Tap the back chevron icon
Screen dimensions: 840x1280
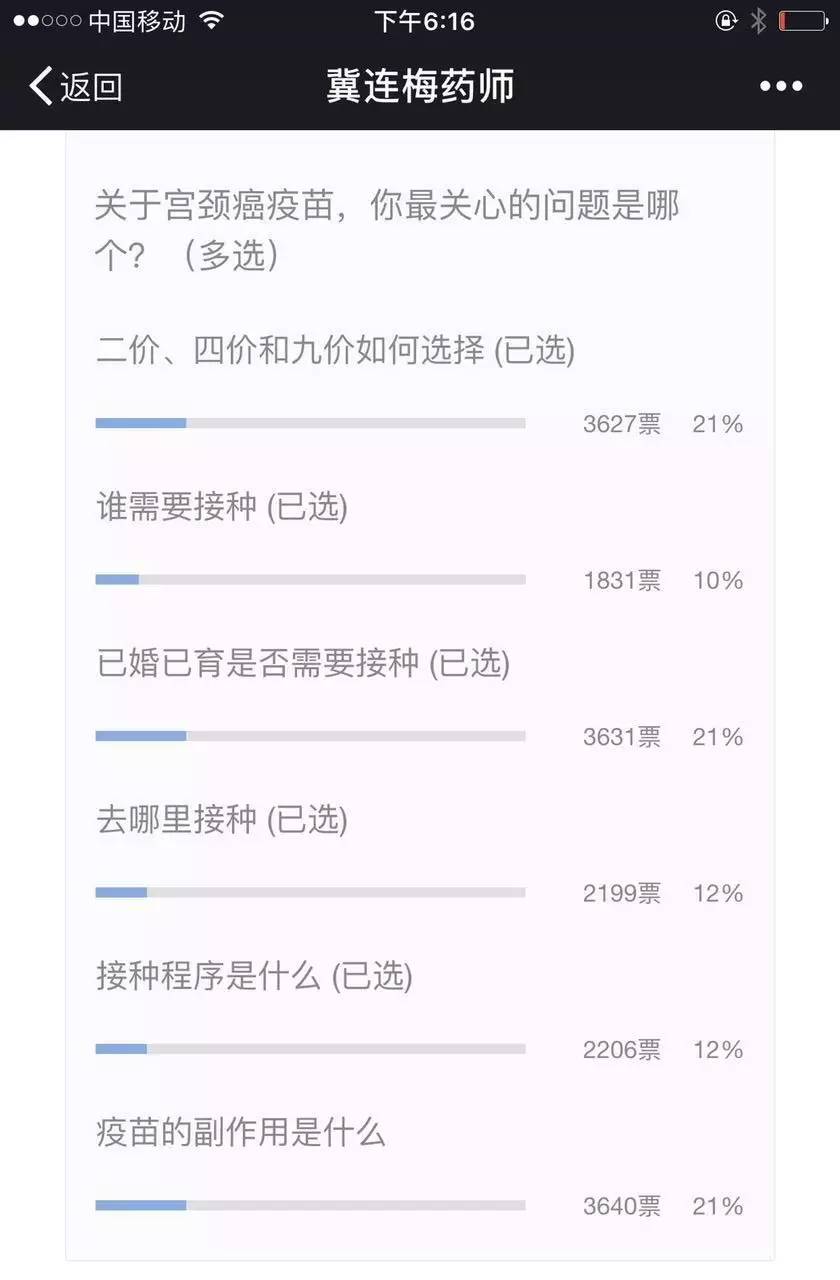40,86
